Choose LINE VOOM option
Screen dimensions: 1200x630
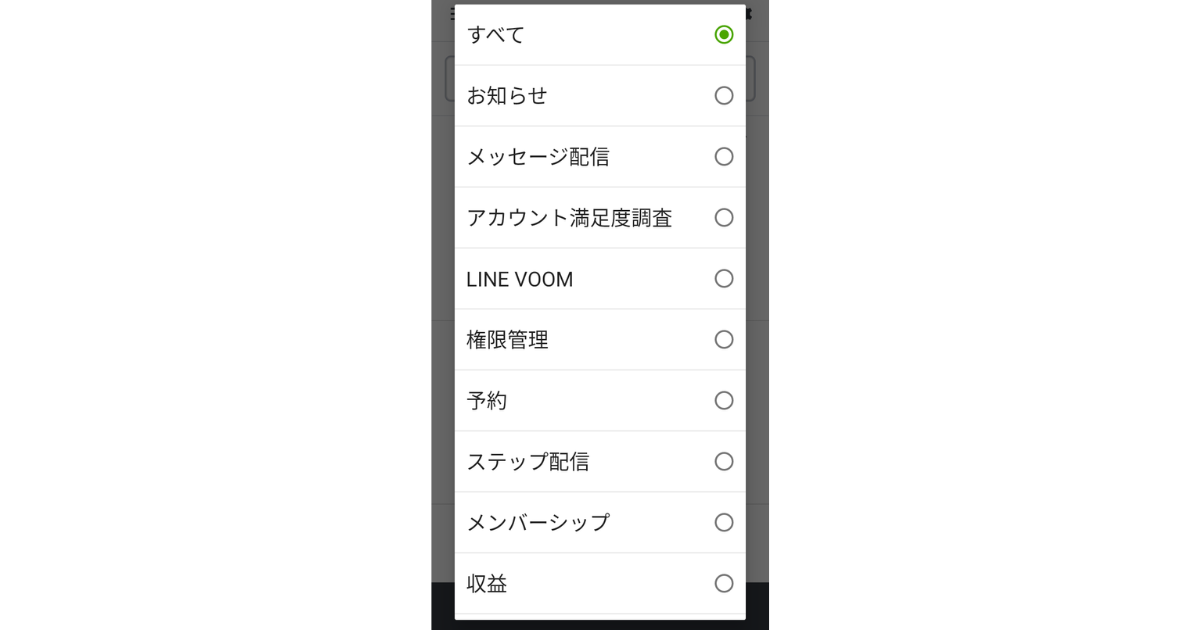(x=724, y=279)
